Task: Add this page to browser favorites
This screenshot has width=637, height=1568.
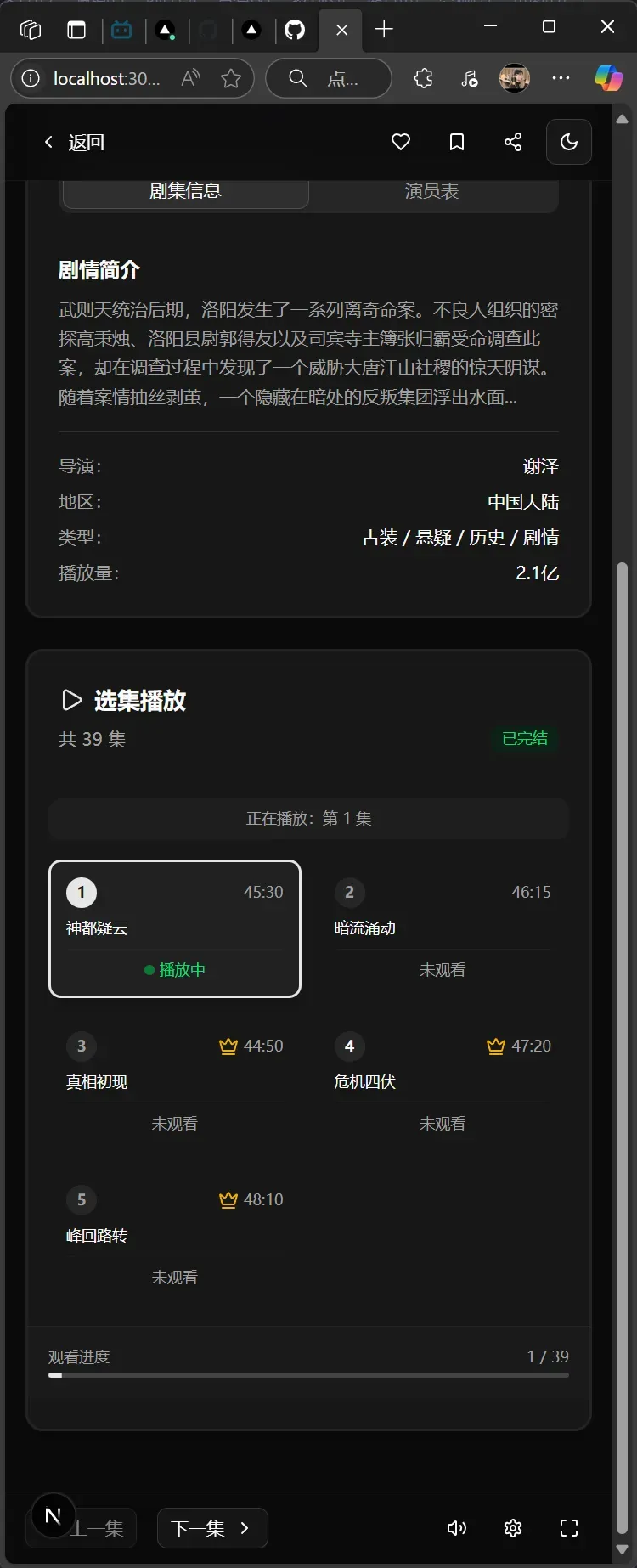Action: pos(231,79)
